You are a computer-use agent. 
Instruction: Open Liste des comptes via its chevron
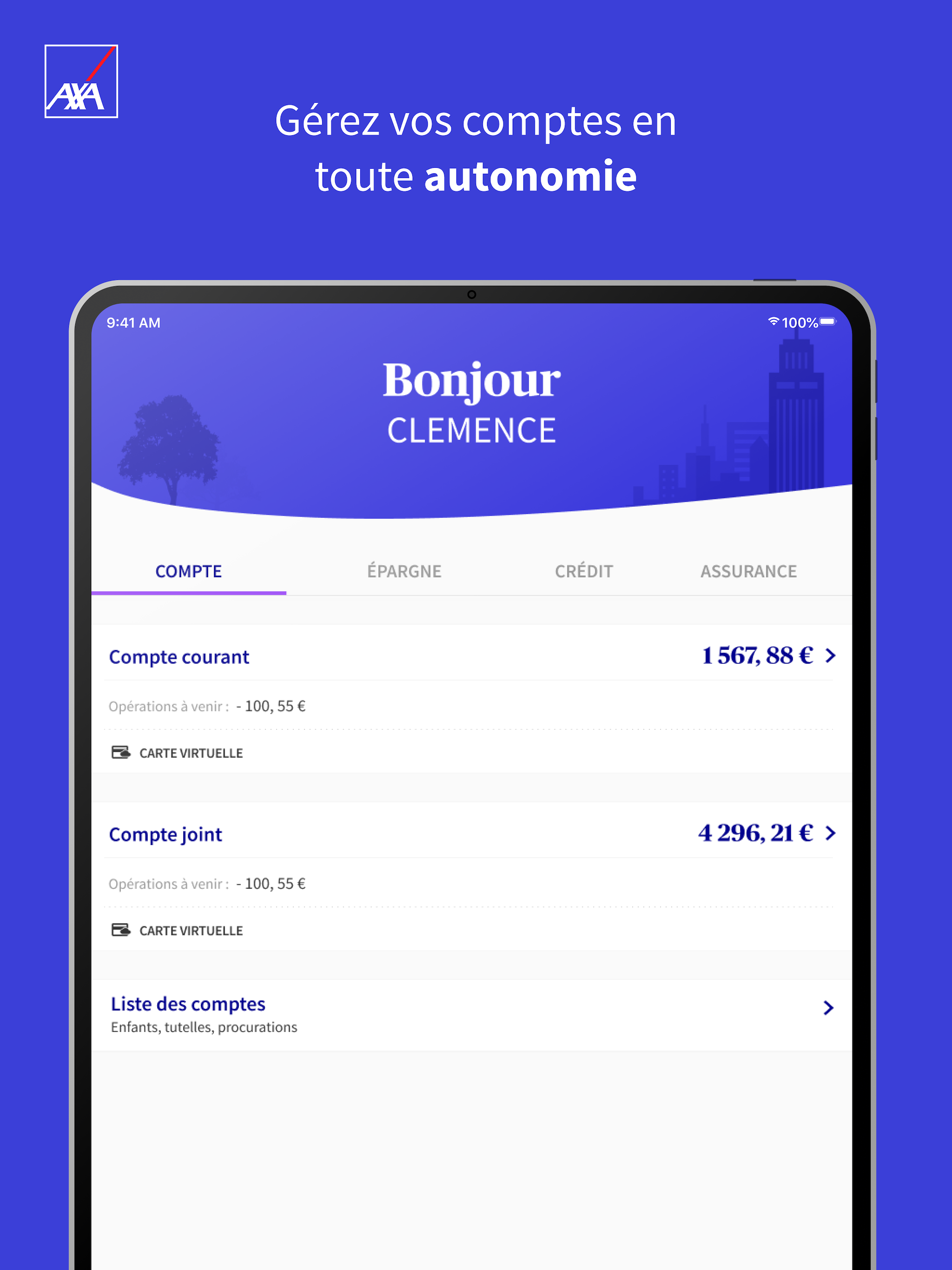click(827, 1008)
